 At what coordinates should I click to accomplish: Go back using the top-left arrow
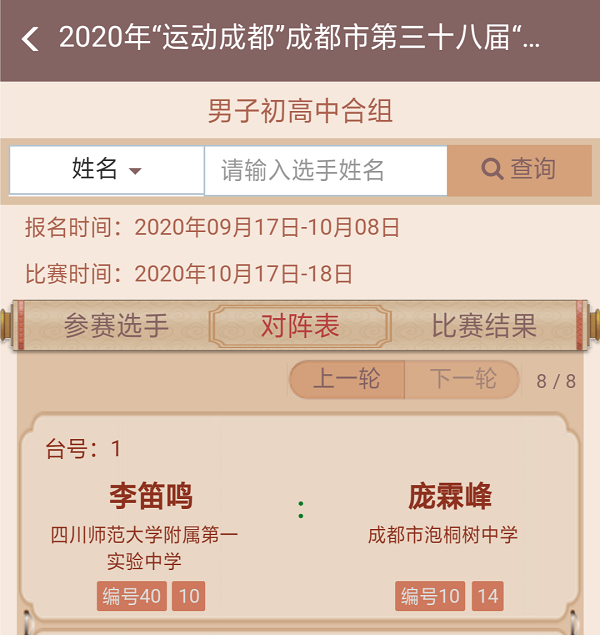tap(31, 40)
